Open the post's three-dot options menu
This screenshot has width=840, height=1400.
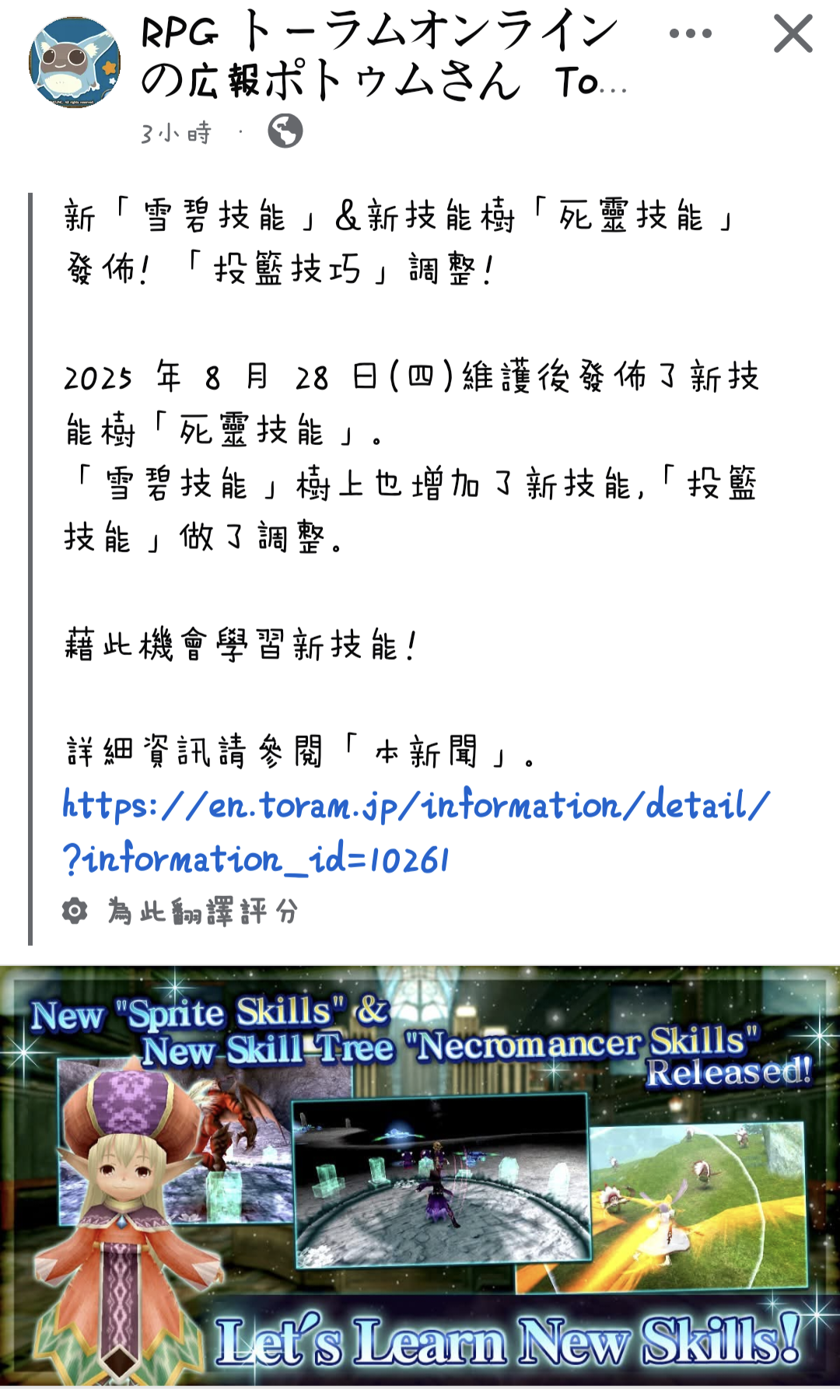pos(690,33)
